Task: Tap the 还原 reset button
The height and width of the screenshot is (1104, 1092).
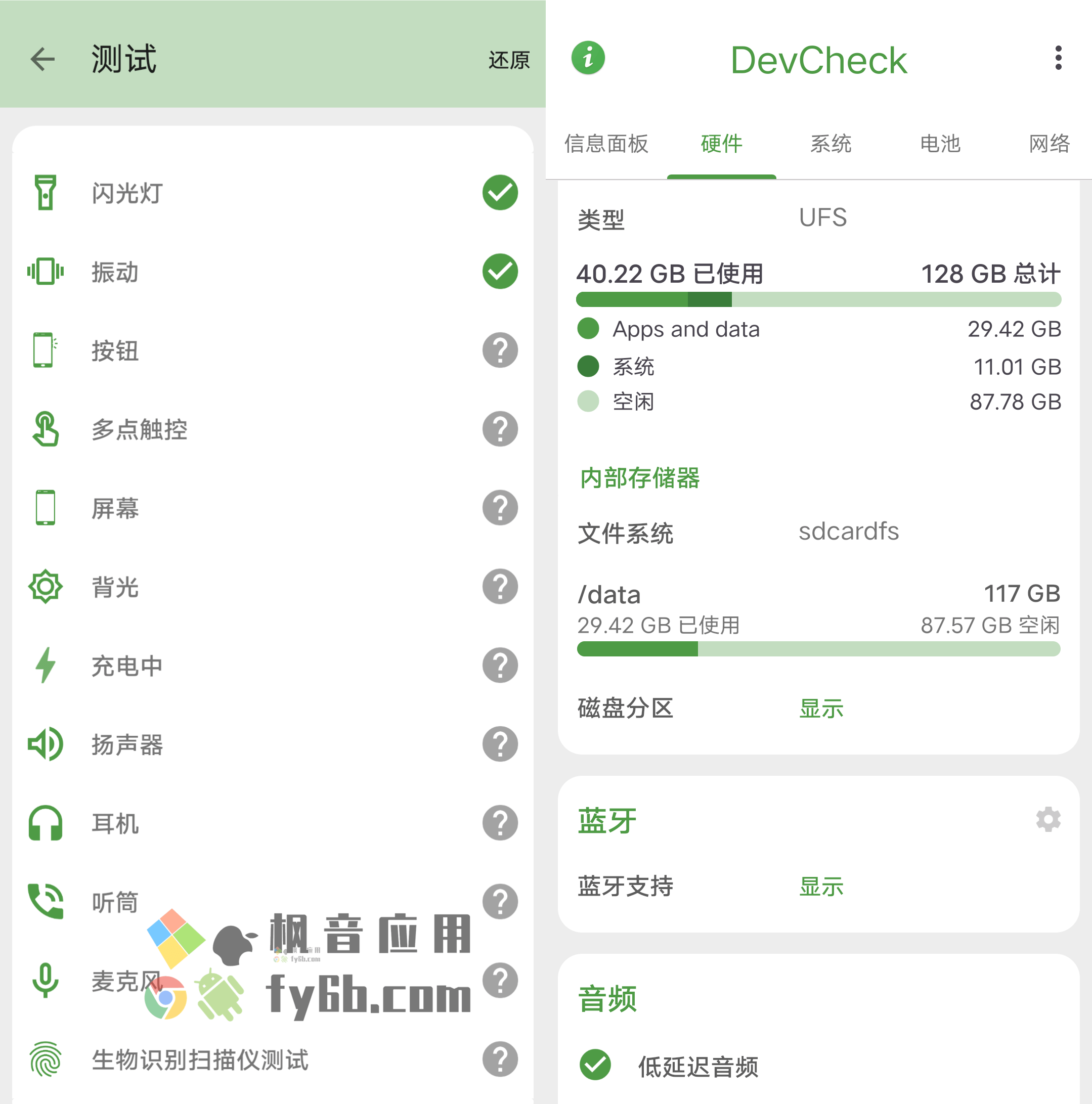Action: (508, 60)
